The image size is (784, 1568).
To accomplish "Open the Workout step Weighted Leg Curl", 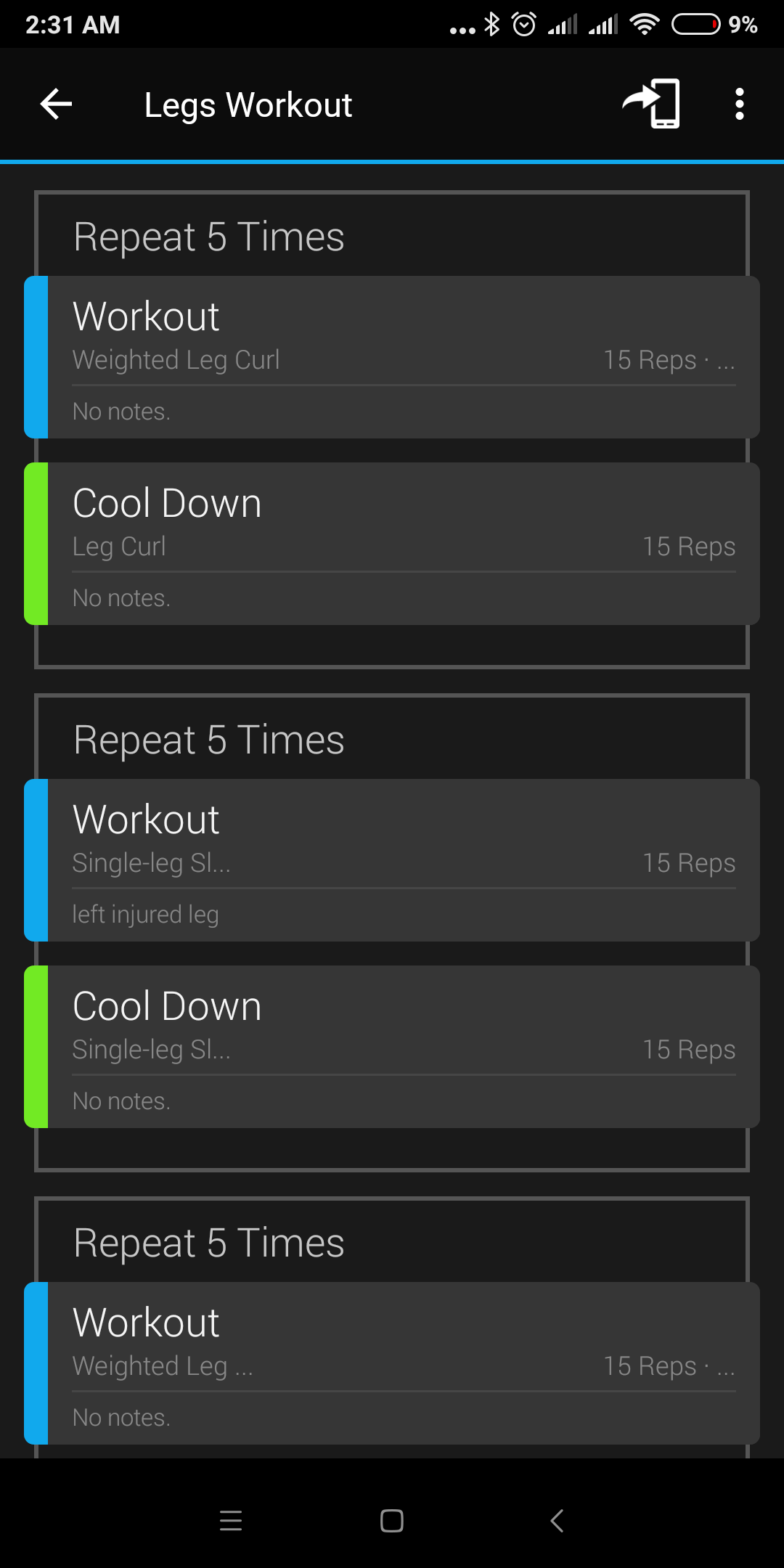I will click(392, 356).
